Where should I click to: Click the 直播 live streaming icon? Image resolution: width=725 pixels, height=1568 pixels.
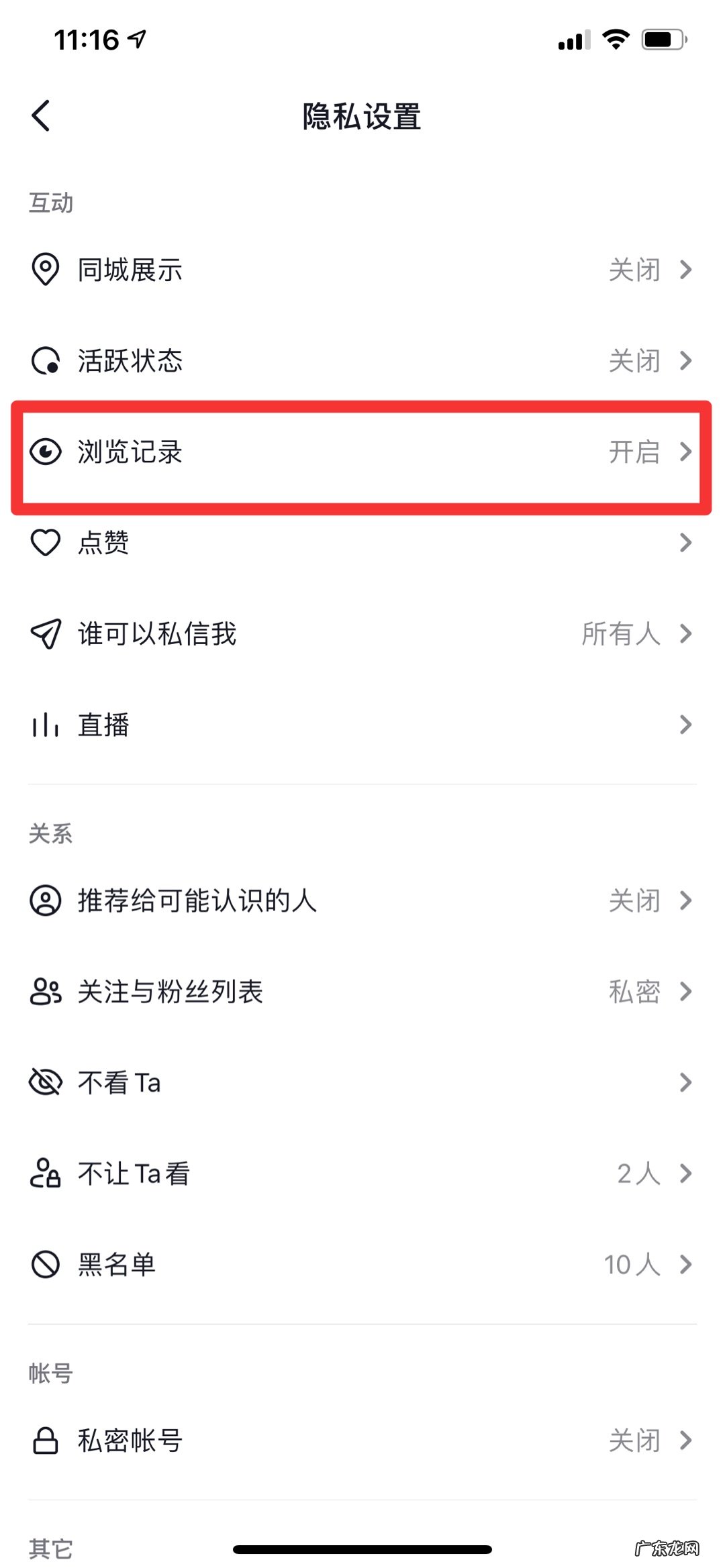tap(44, 725)
